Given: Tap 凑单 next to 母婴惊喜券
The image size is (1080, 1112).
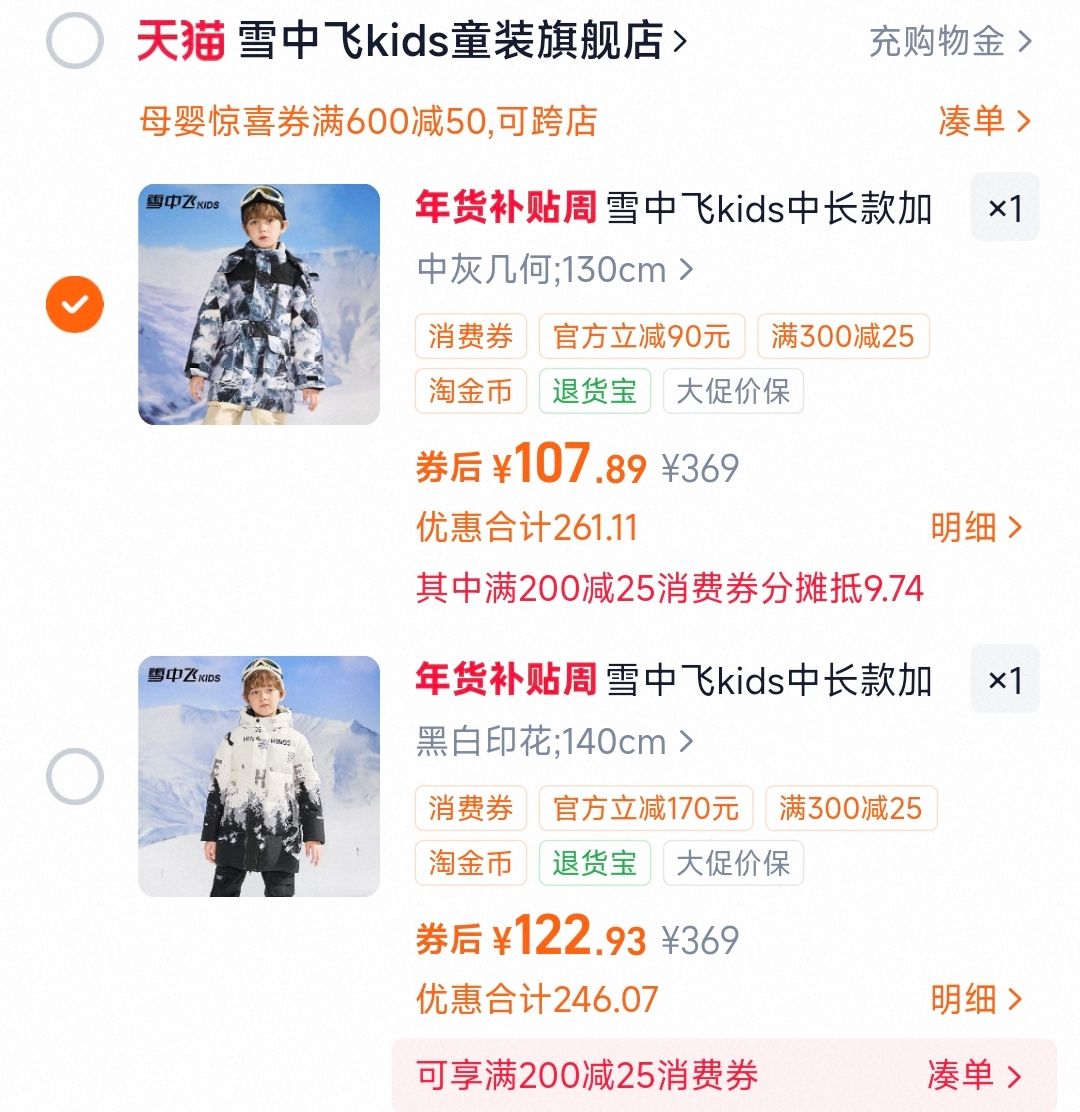Looking at the screenshot, I should (x=983, y=121).
